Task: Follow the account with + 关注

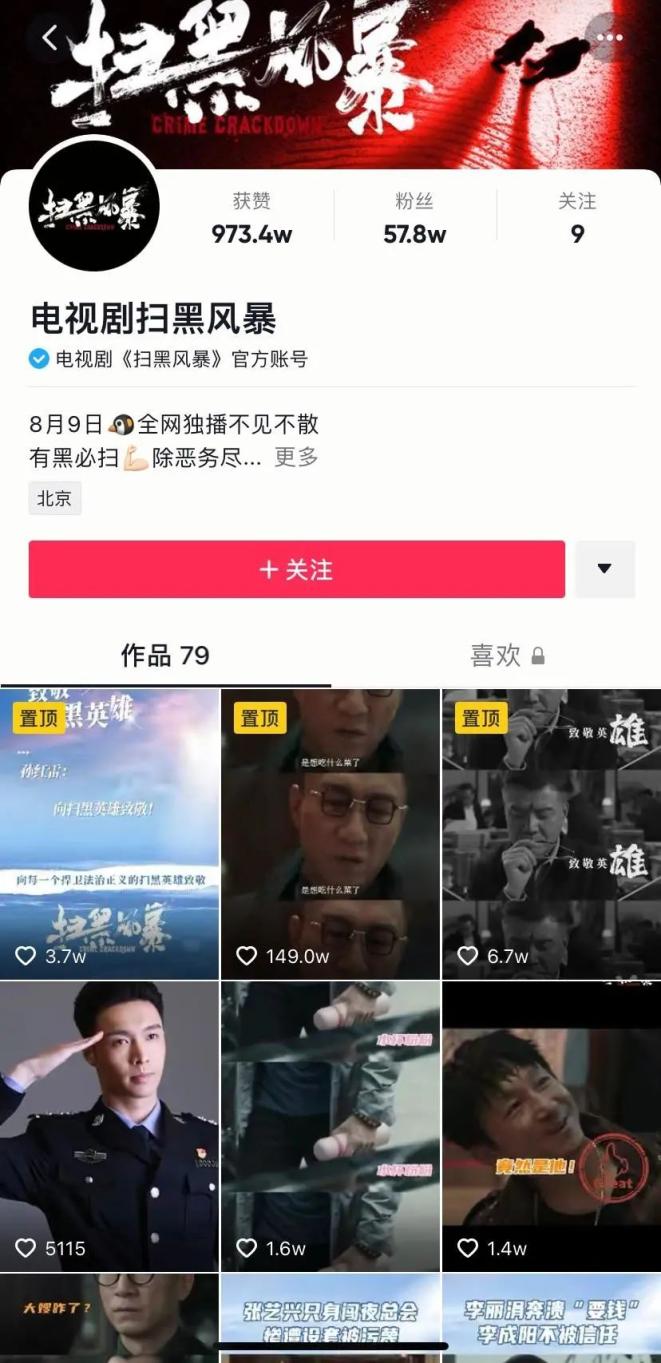Action: click(x=296, y=569)
